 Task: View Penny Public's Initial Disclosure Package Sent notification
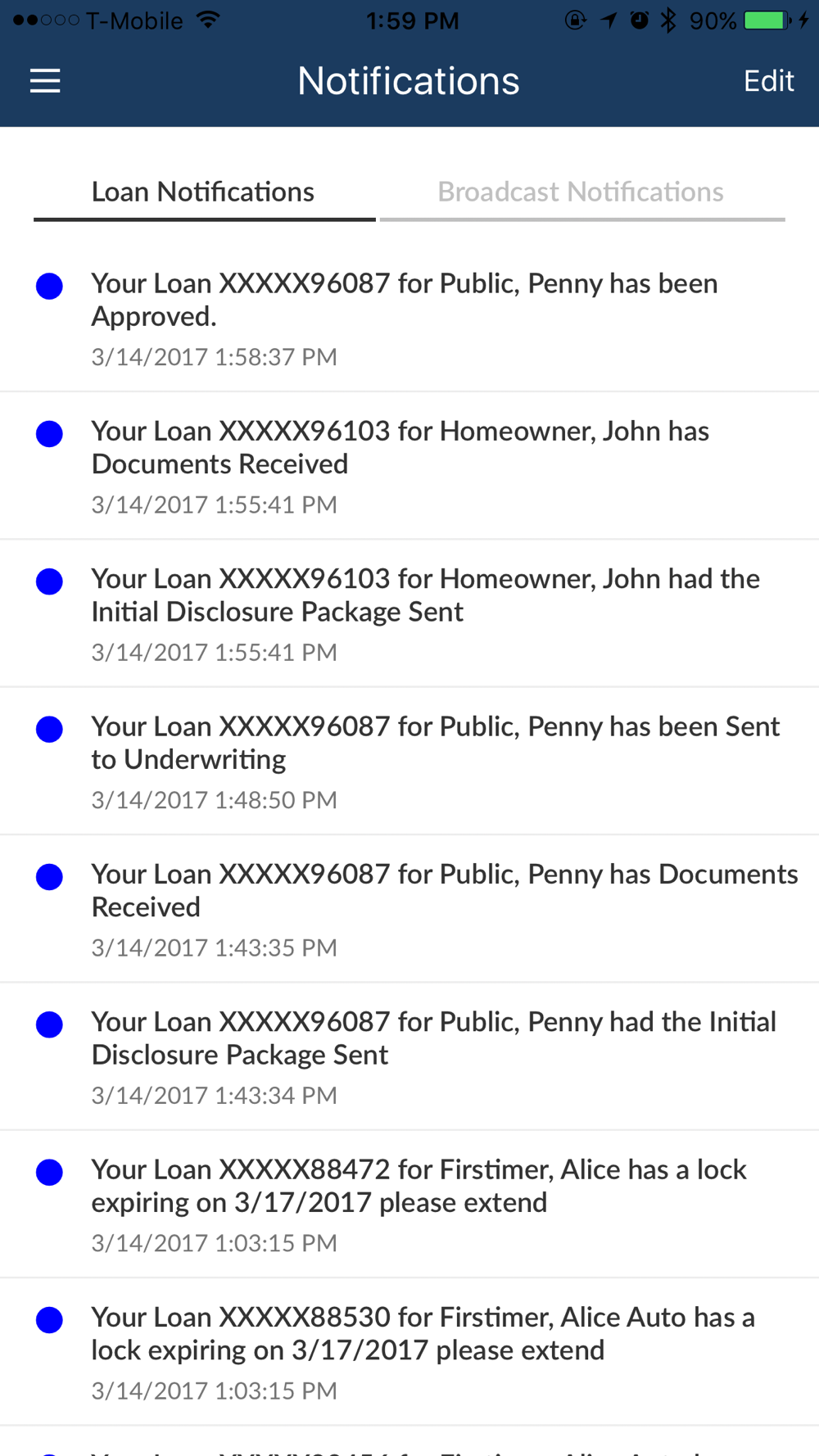pyautogui.click(x=409, y=1056)
